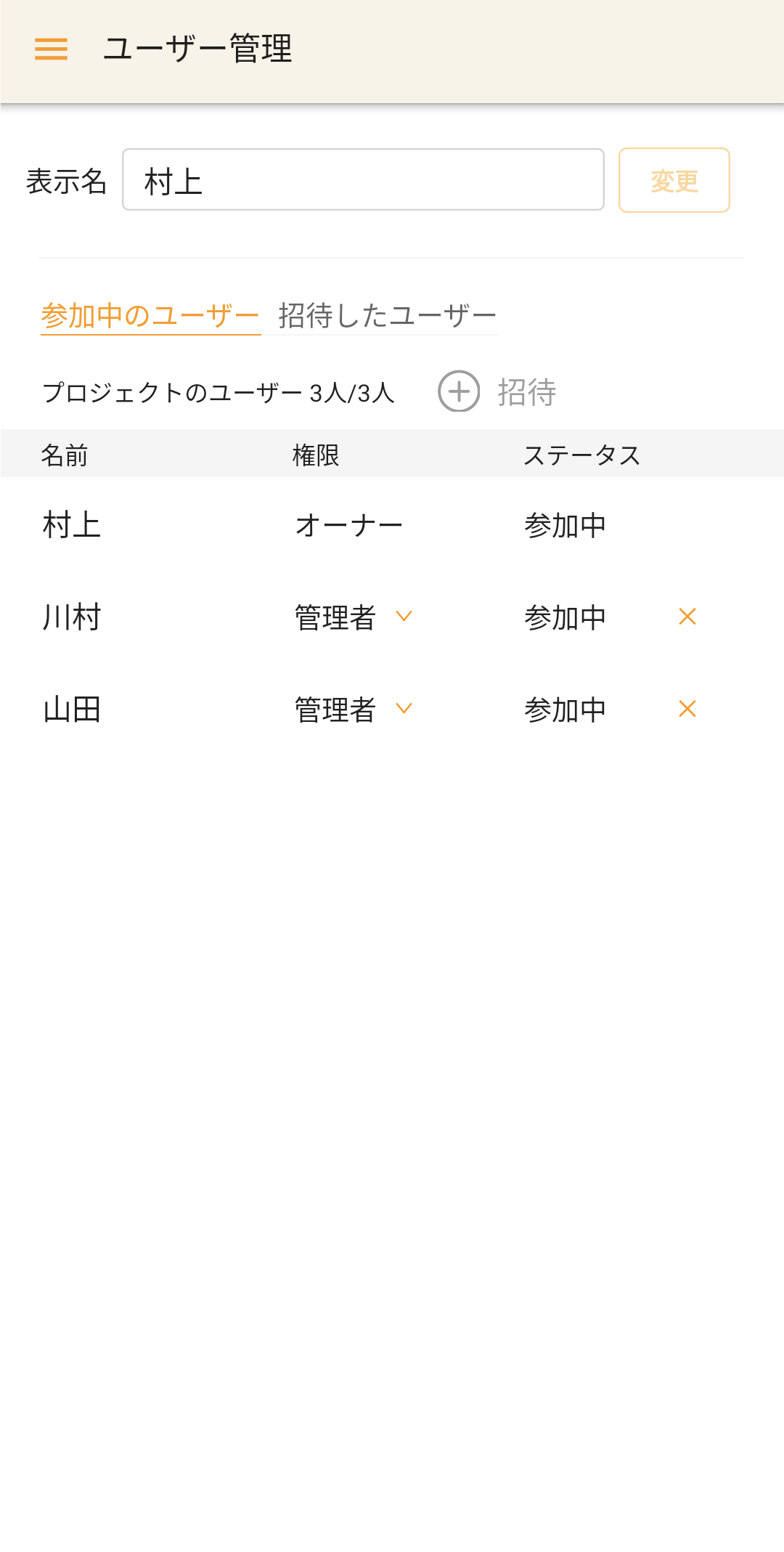The height and width of the screenshot is (1552, 784).
Task: Click inside the 表示名 input field
Action: pos(362,180)
